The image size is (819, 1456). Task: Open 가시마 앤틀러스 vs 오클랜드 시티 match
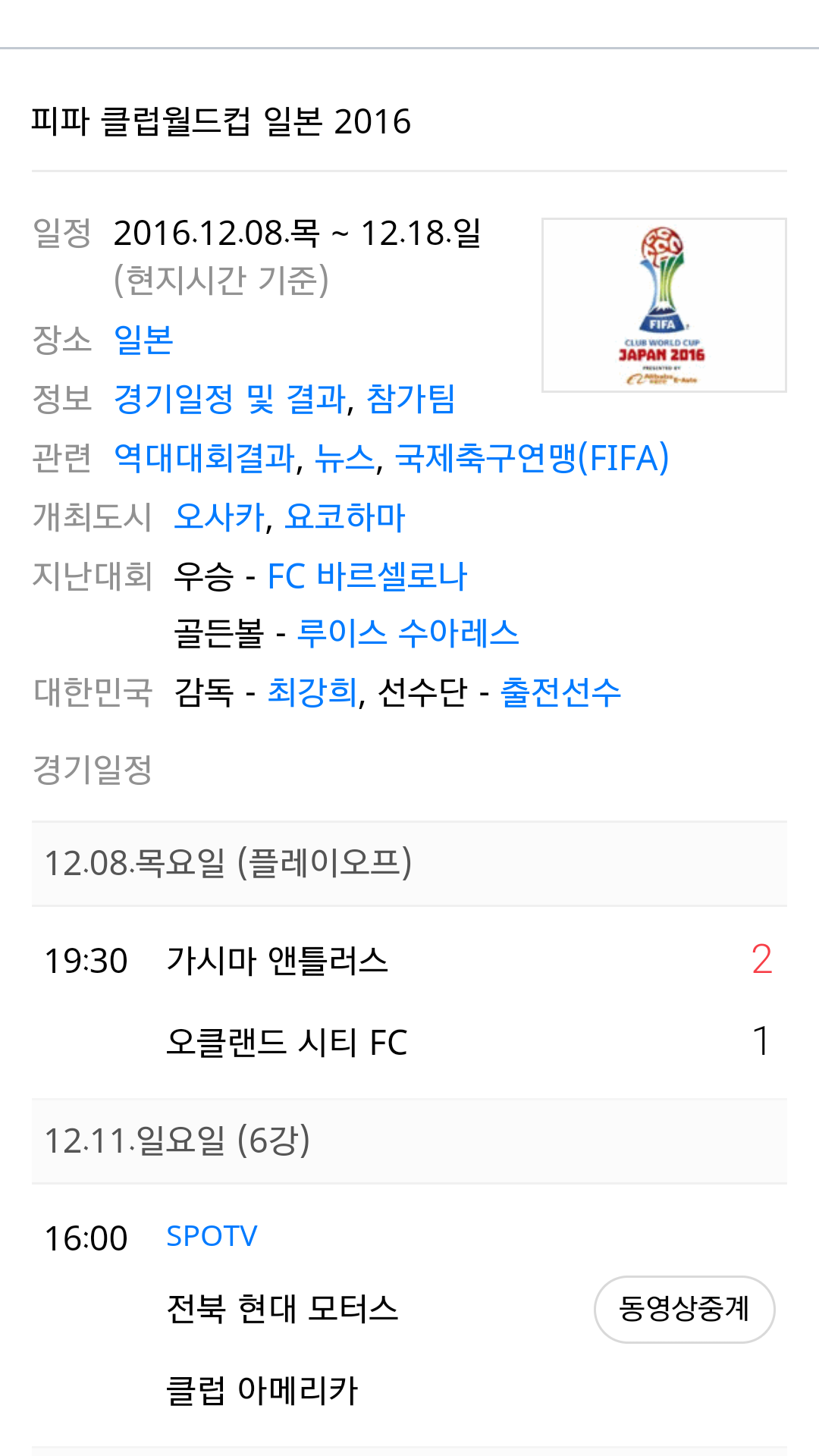click(409, 1001)
